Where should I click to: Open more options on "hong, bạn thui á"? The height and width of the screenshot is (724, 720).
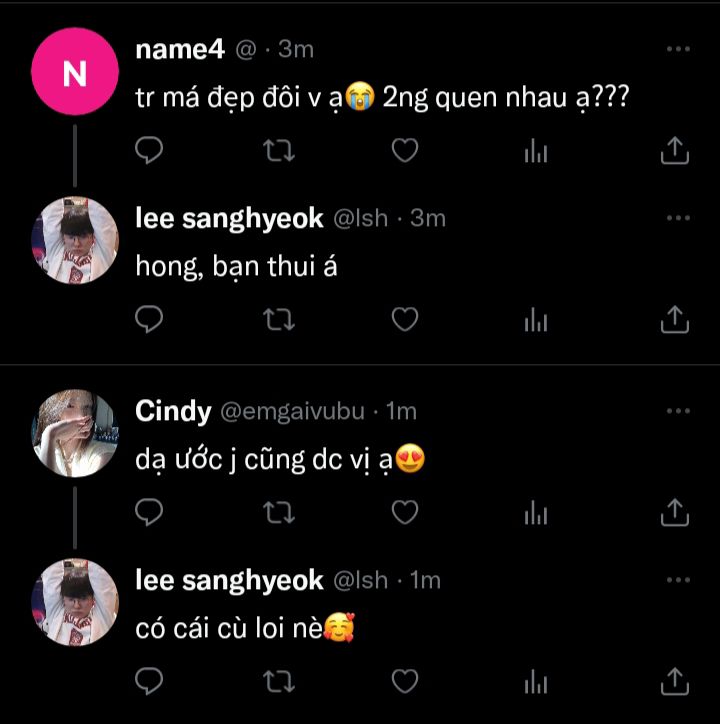pos(678,218)
